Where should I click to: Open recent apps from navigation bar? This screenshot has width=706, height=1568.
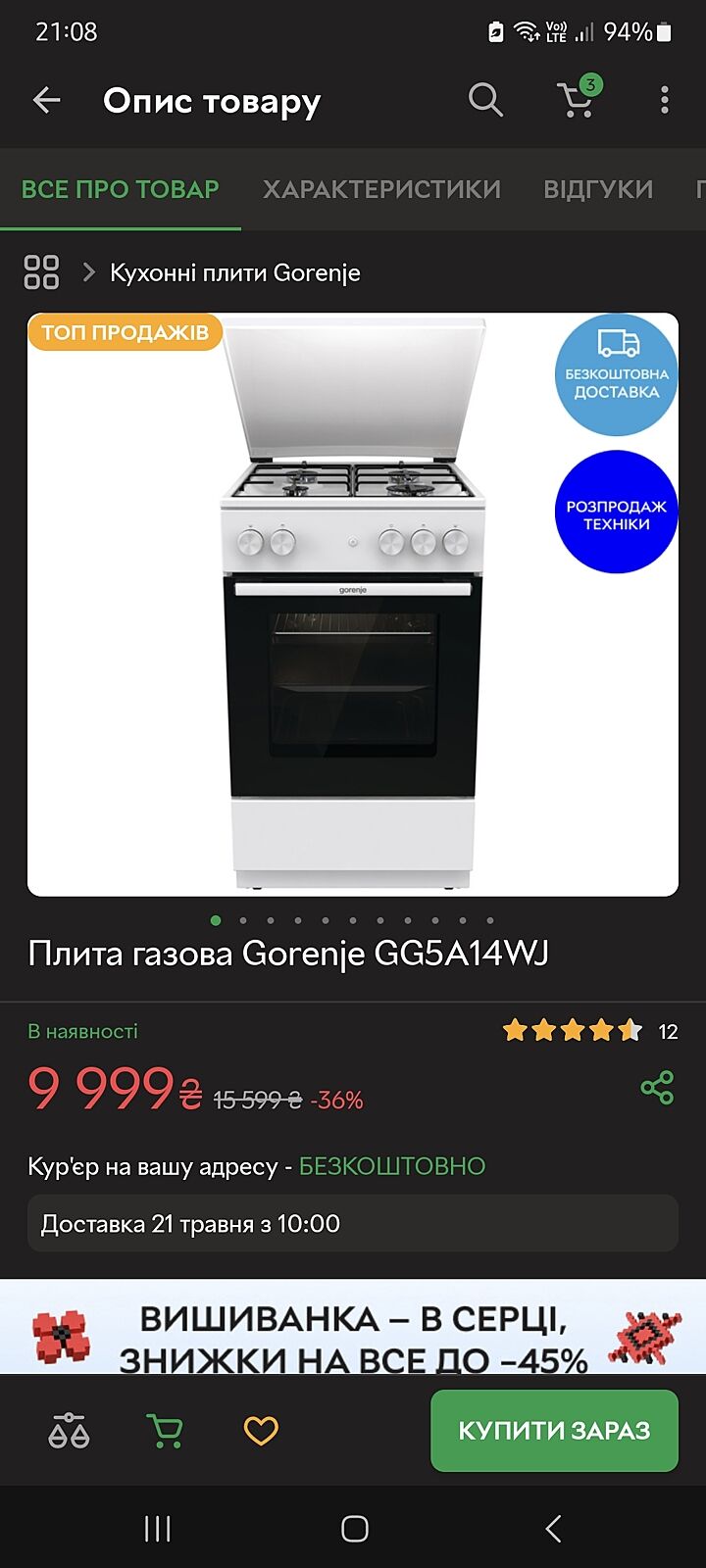(x=158, y=1529)
